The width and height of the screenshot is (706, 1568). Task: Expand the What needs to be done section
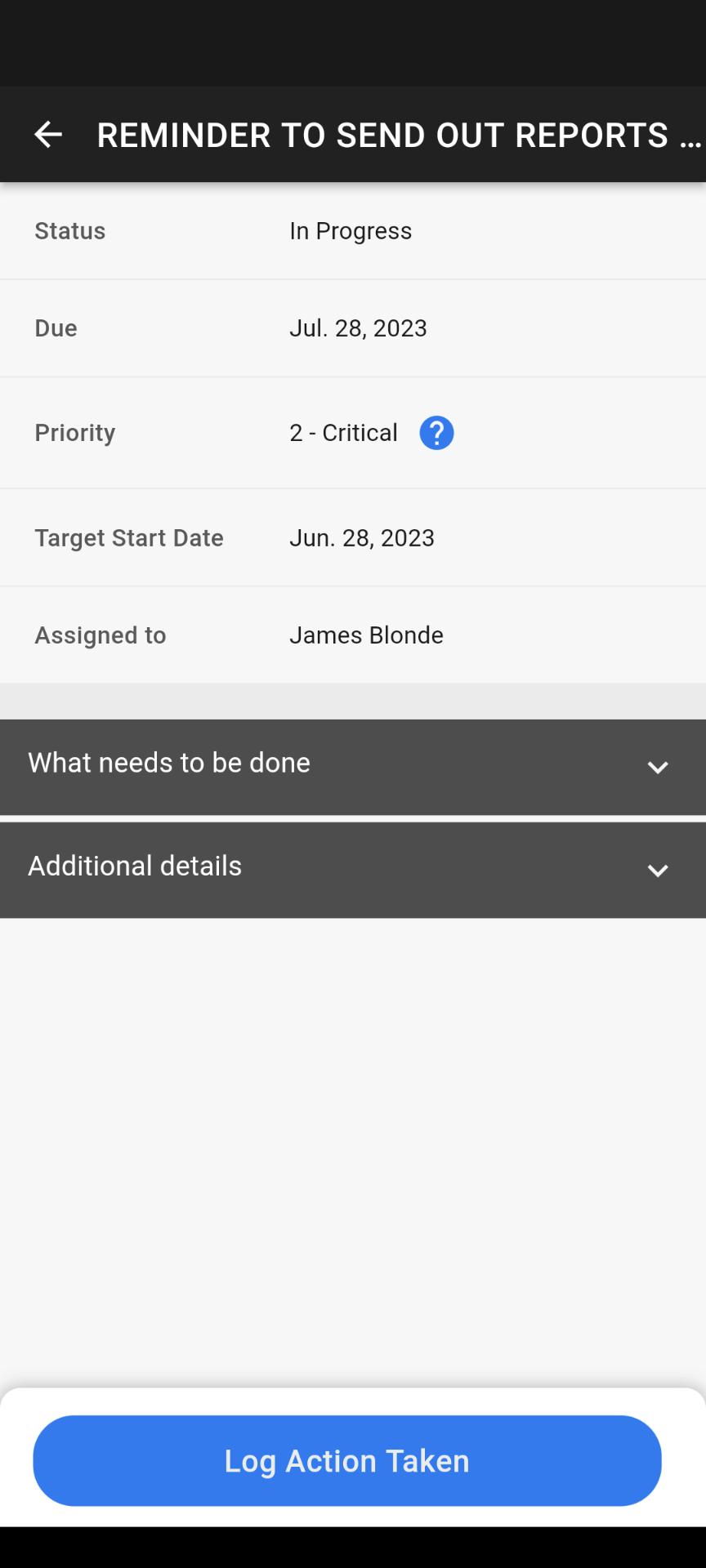tap(353, 767)
